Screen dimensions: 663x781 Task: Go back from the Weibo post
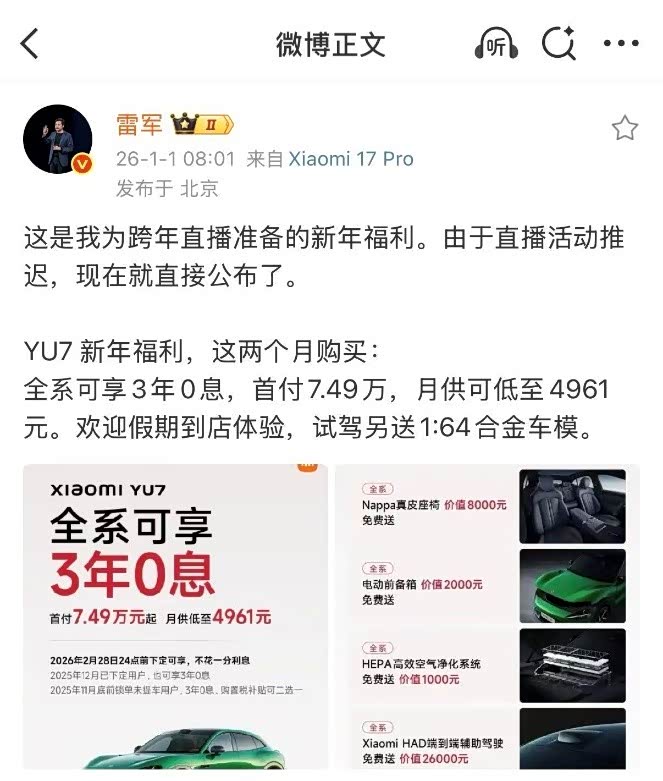coord(30,44)
